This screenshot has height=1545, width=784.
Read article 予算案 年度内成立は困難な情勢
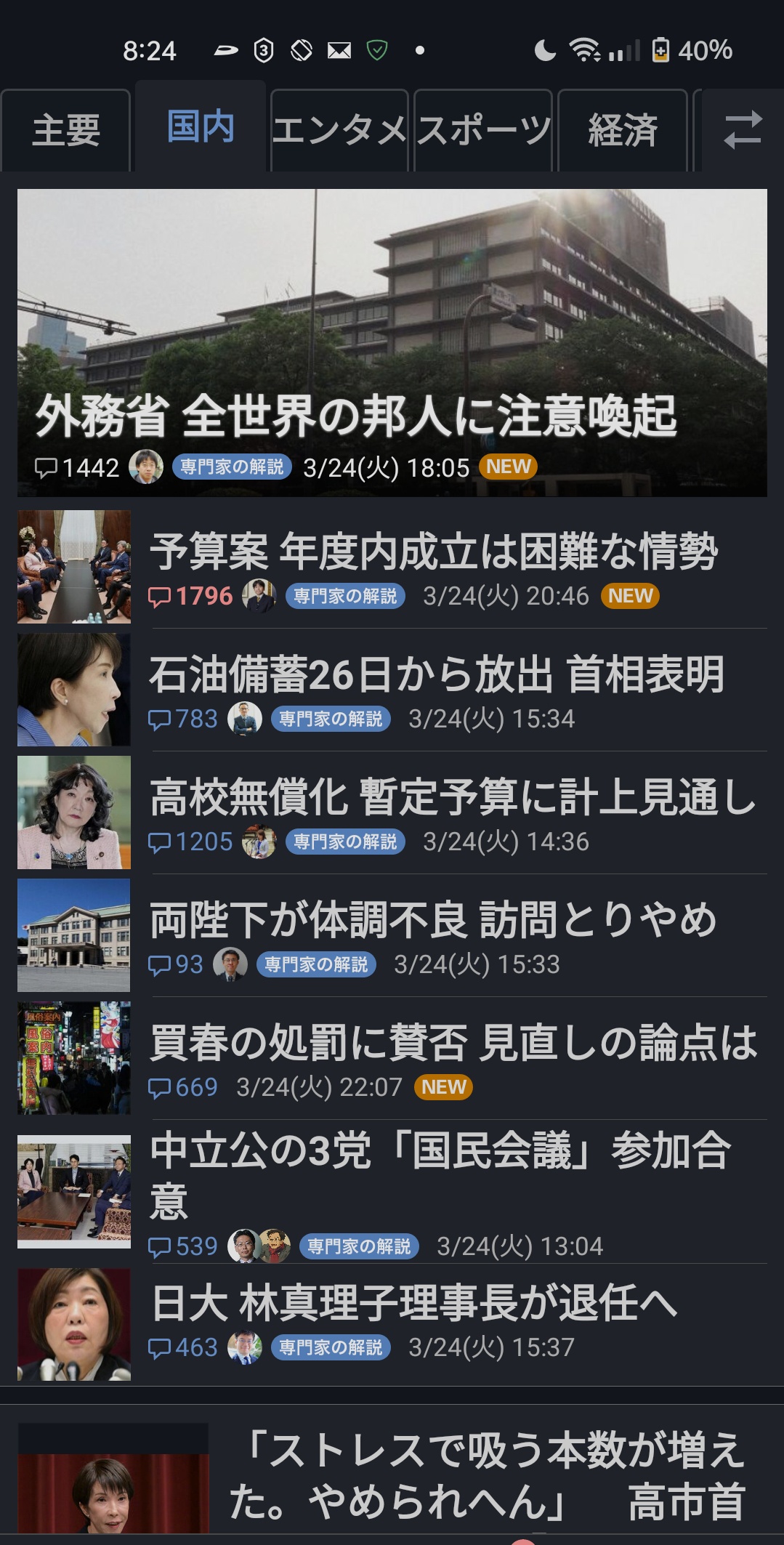tap(433, 552)
